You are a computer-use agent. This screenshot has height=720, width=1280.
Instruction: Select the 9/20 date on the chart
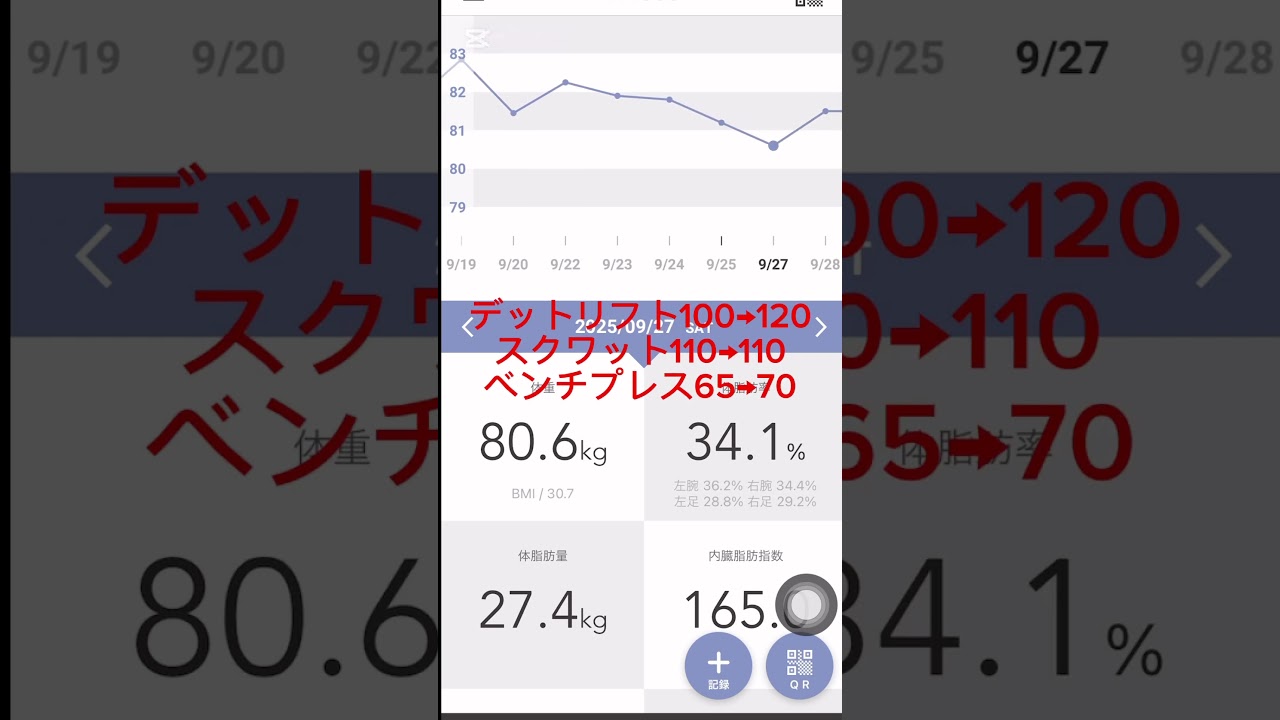tap(513, 264)
